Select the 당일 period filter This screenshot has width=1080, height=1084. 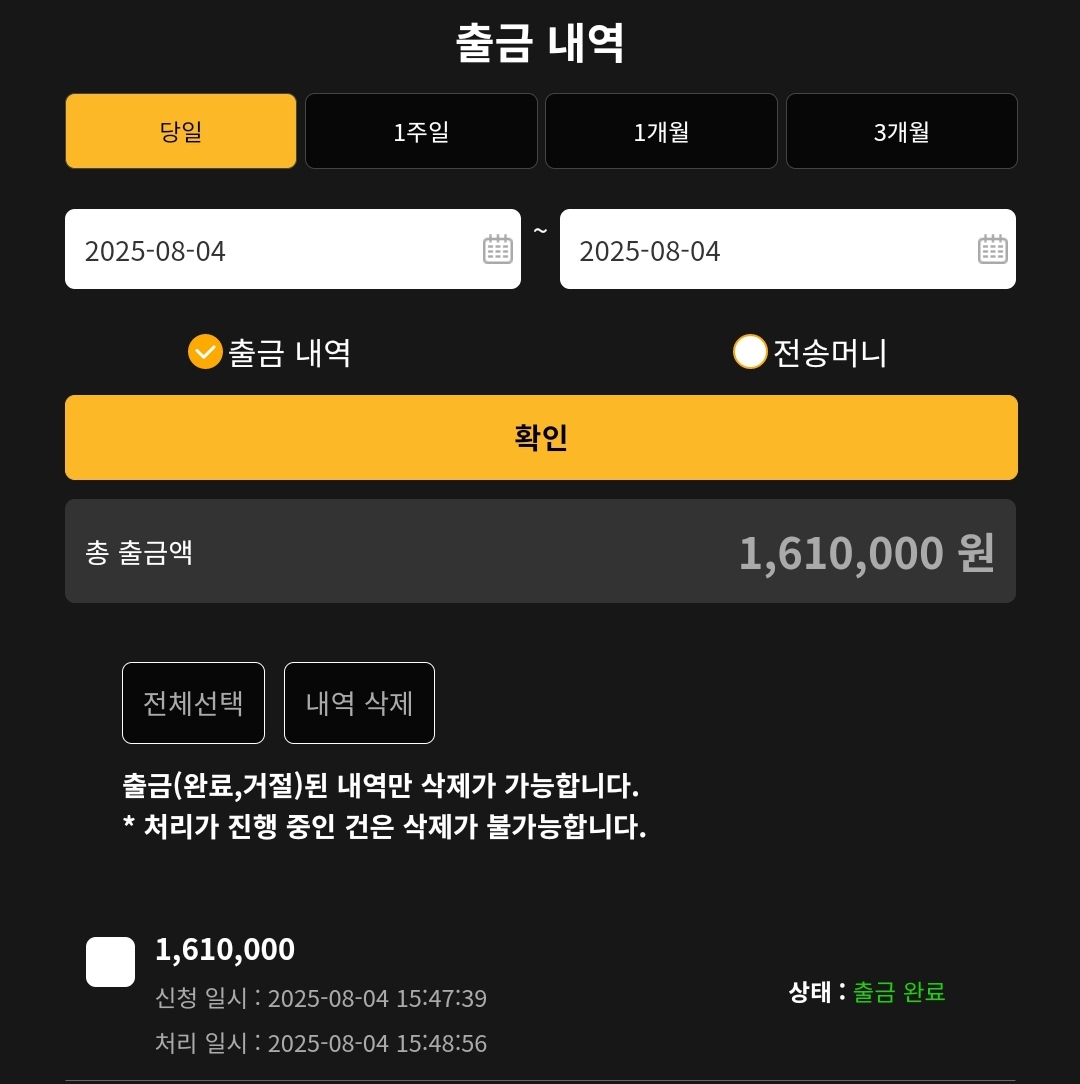(181, 131)
